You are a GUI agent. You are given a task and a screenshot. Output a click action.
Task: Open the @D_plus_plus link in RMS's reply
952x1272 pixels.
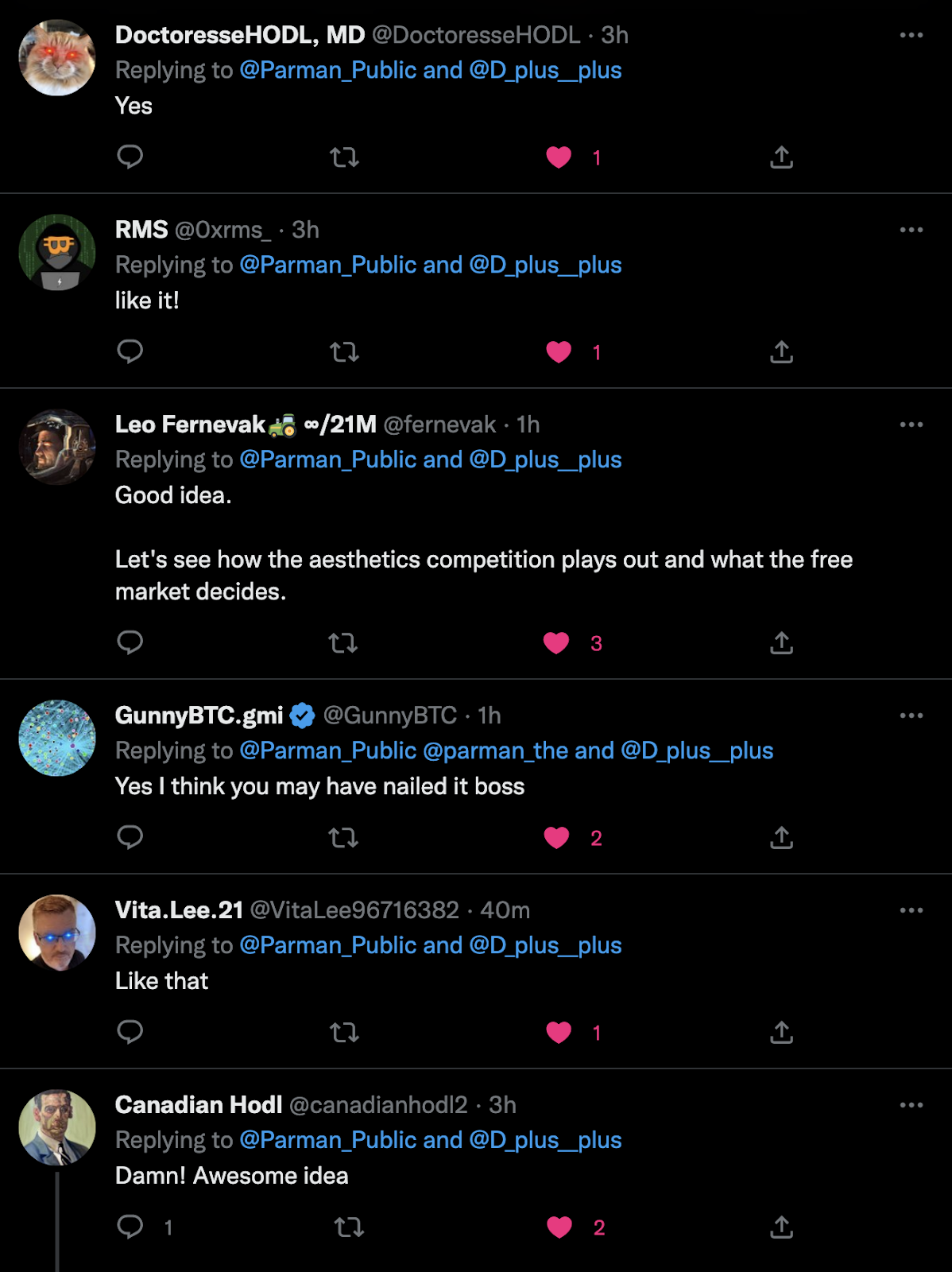(545, 265)
